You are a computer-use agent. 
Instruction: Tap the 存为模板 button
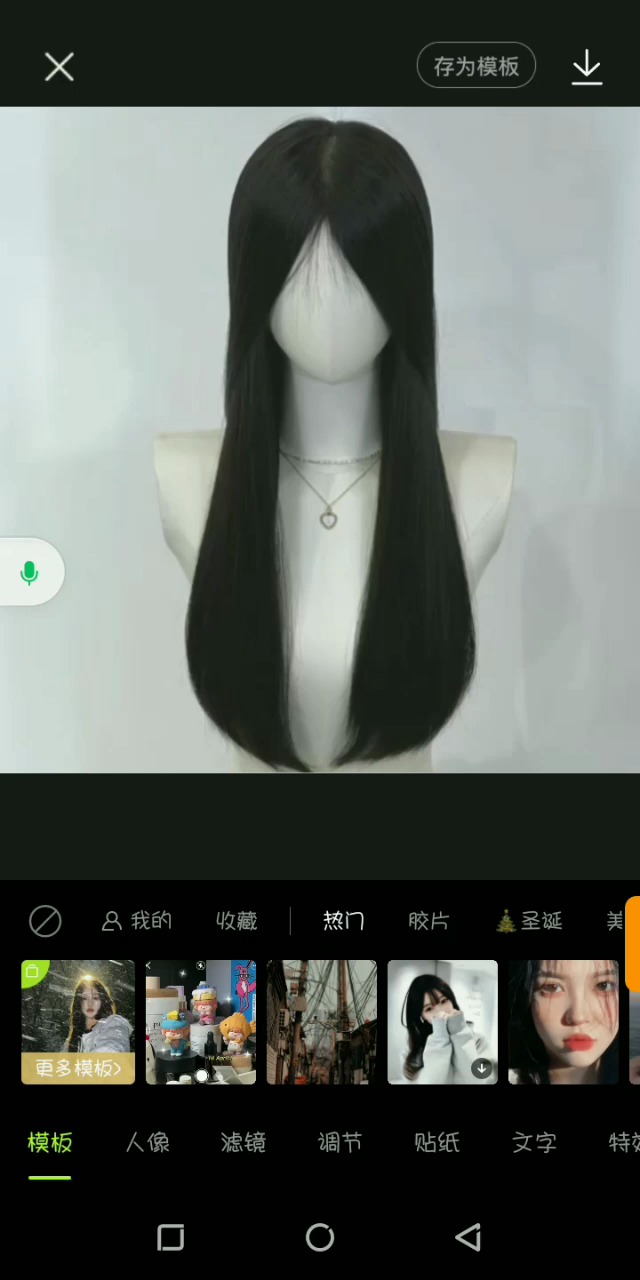(x=476, y=67)
